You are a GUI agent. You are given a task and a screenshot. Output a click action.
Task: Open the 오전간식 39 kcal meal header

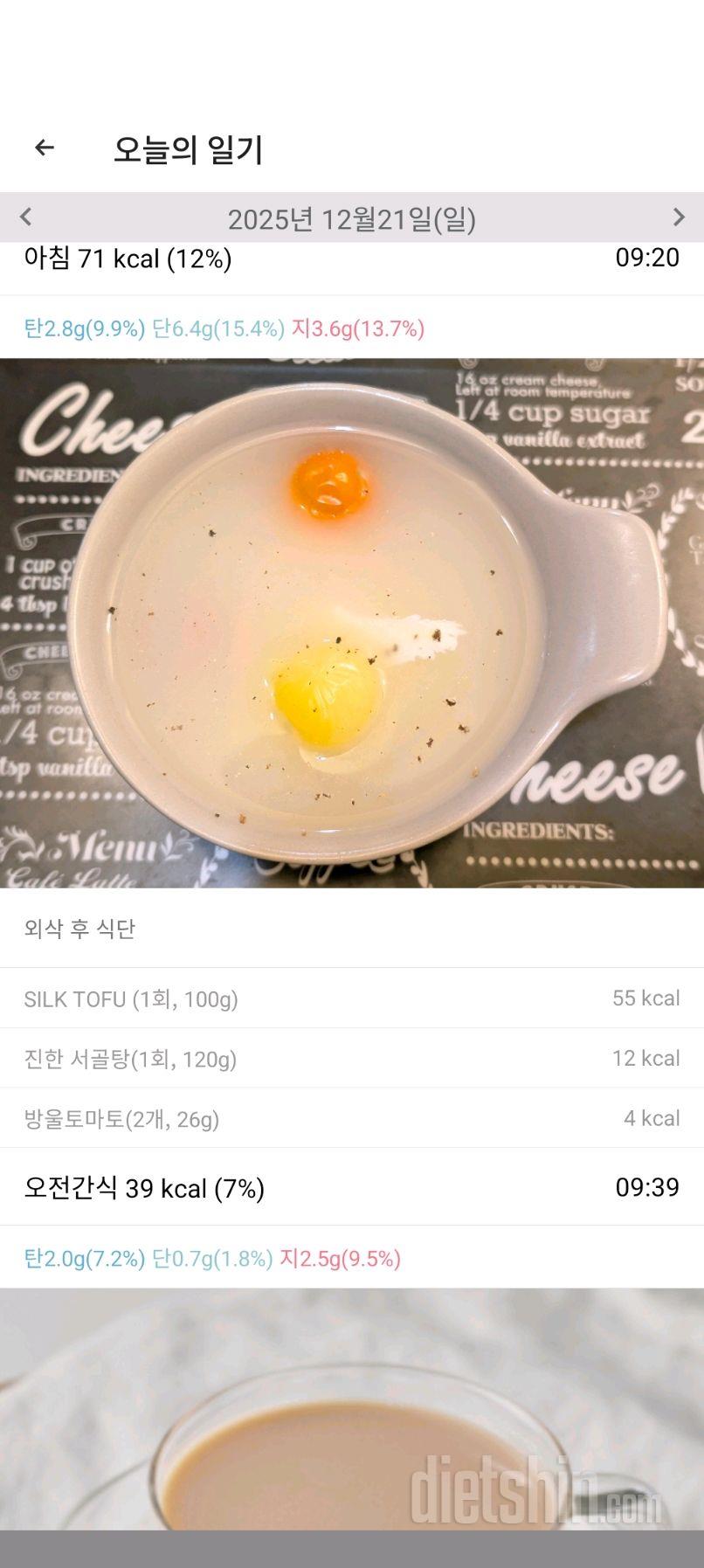[x=351, y=1188]
